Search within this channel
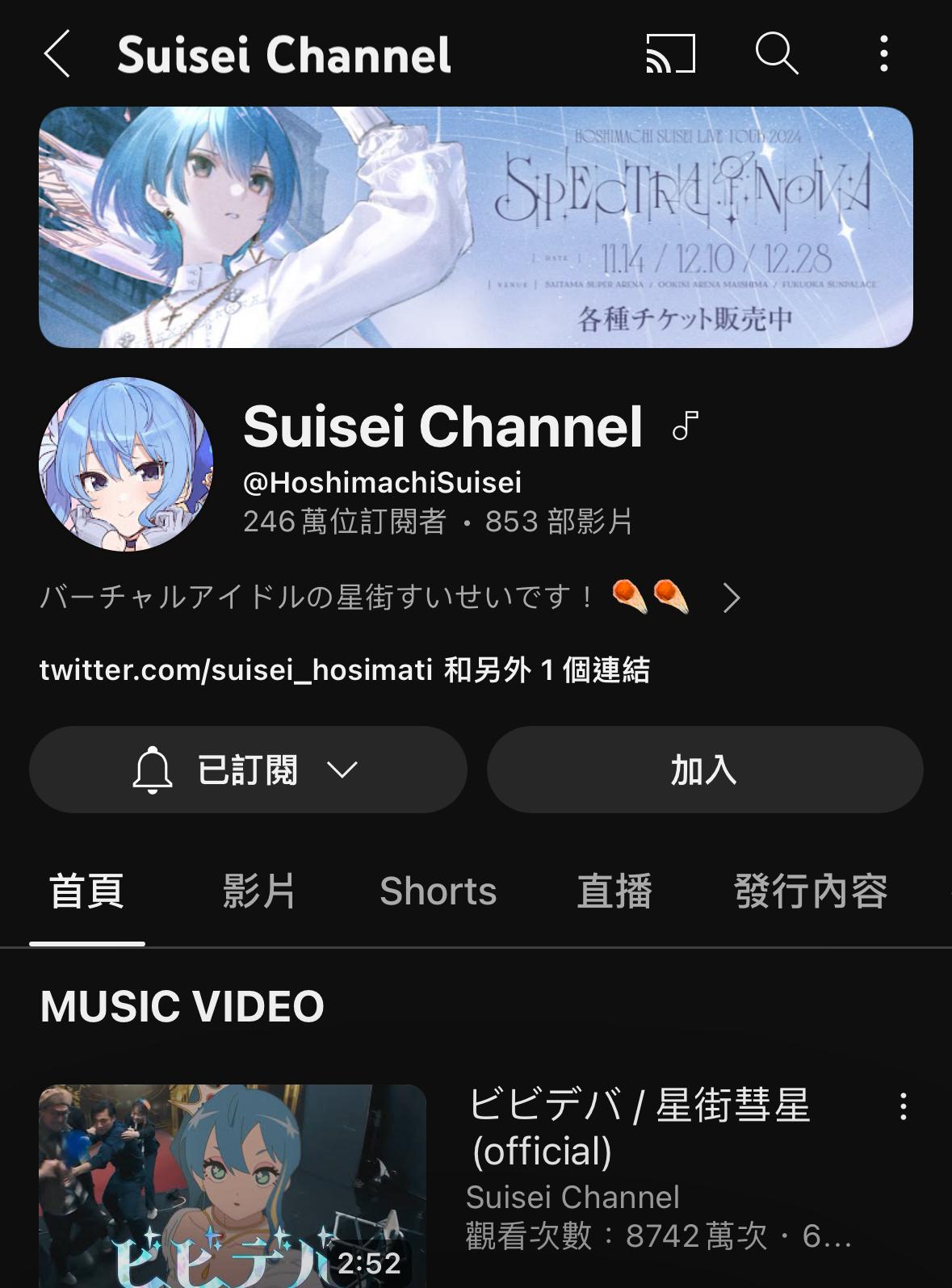This screenshot has height=1288, width=952. coord(777,54)
